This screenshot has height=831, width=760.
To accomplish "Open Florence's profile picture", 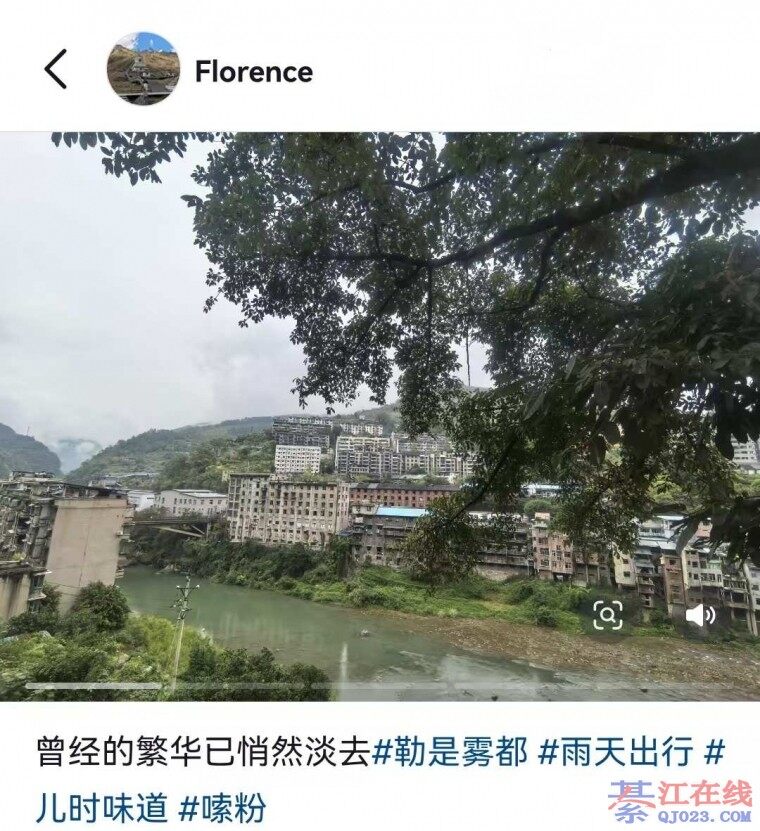I will 143,69.
